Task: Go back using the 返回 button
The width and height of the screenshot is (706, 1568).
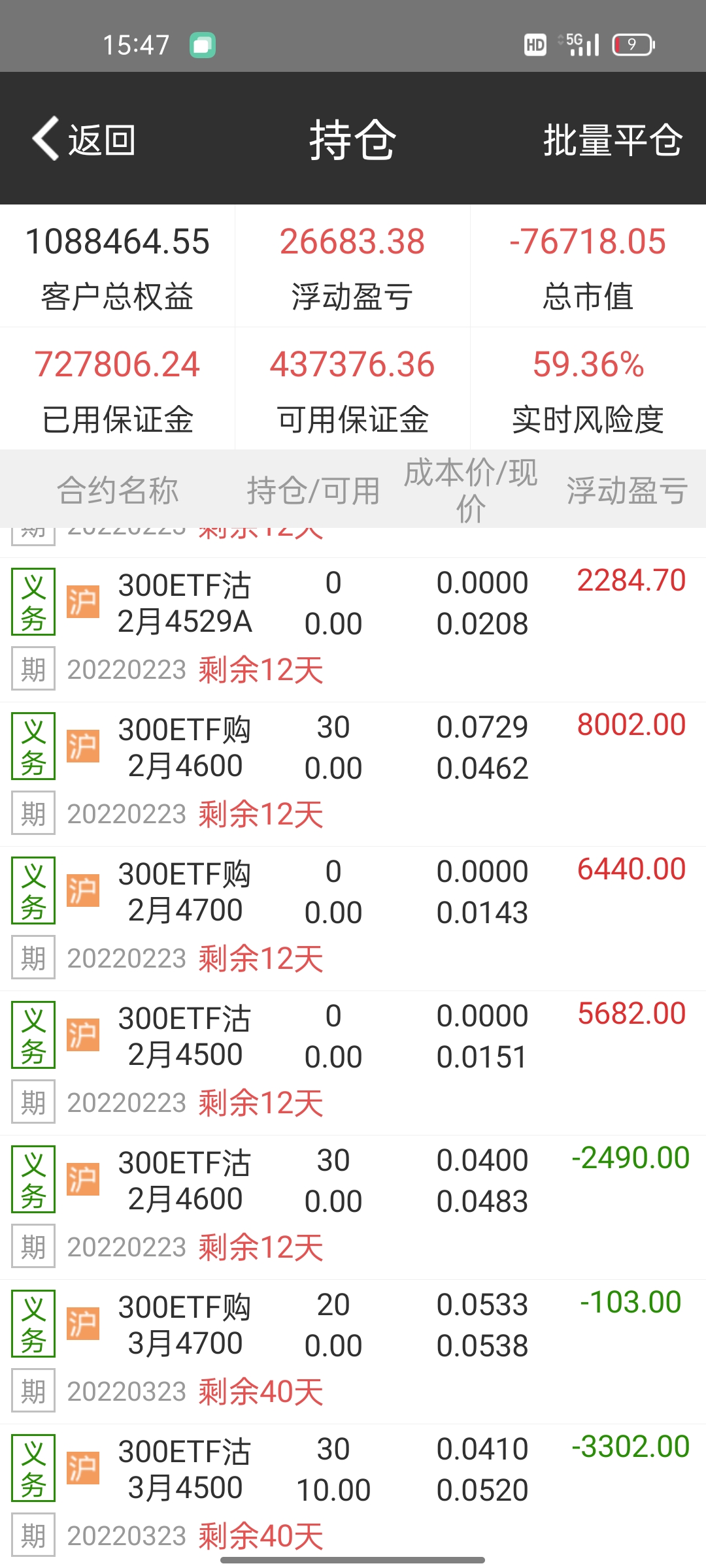Action: 85,139
